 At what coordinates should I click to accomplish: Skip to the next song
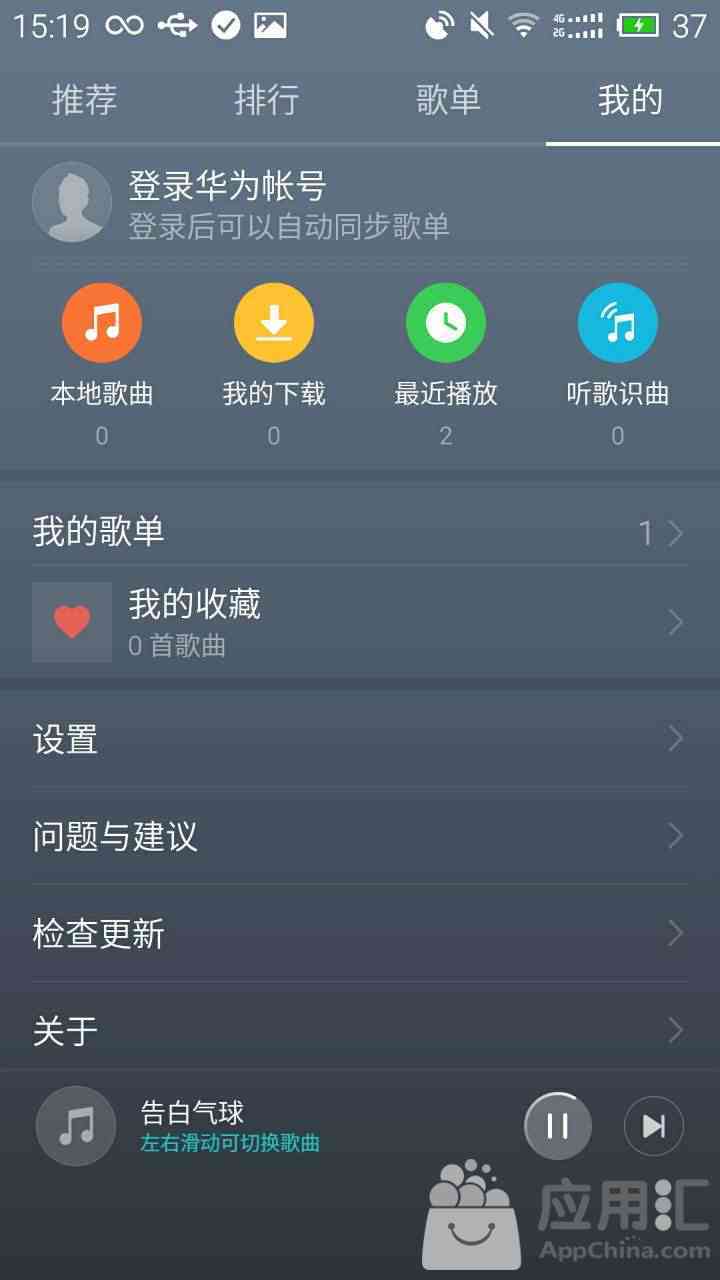click(654, 1126)
